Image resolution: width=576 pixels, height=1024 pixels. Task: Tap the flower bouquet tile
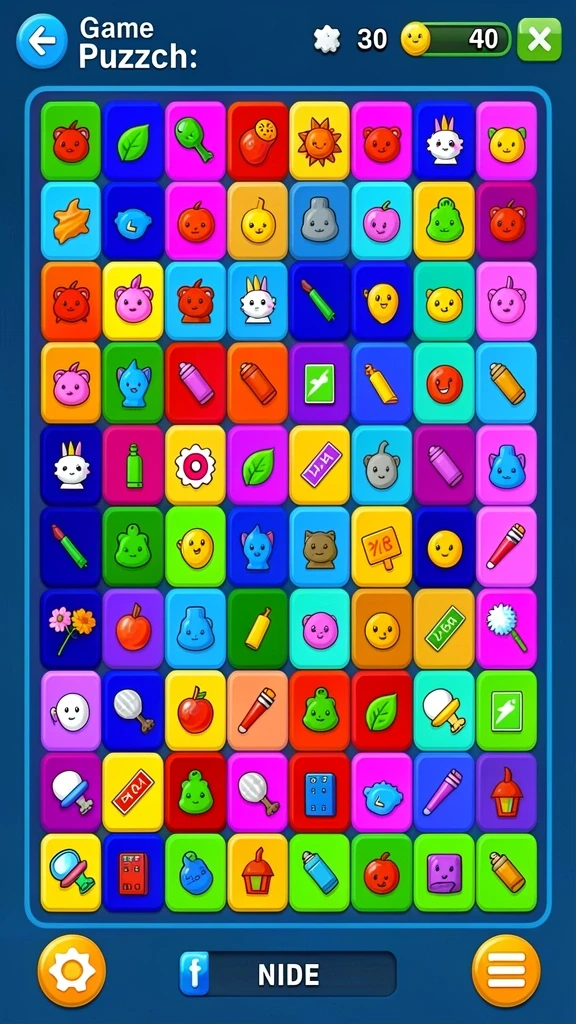[71, 630]
